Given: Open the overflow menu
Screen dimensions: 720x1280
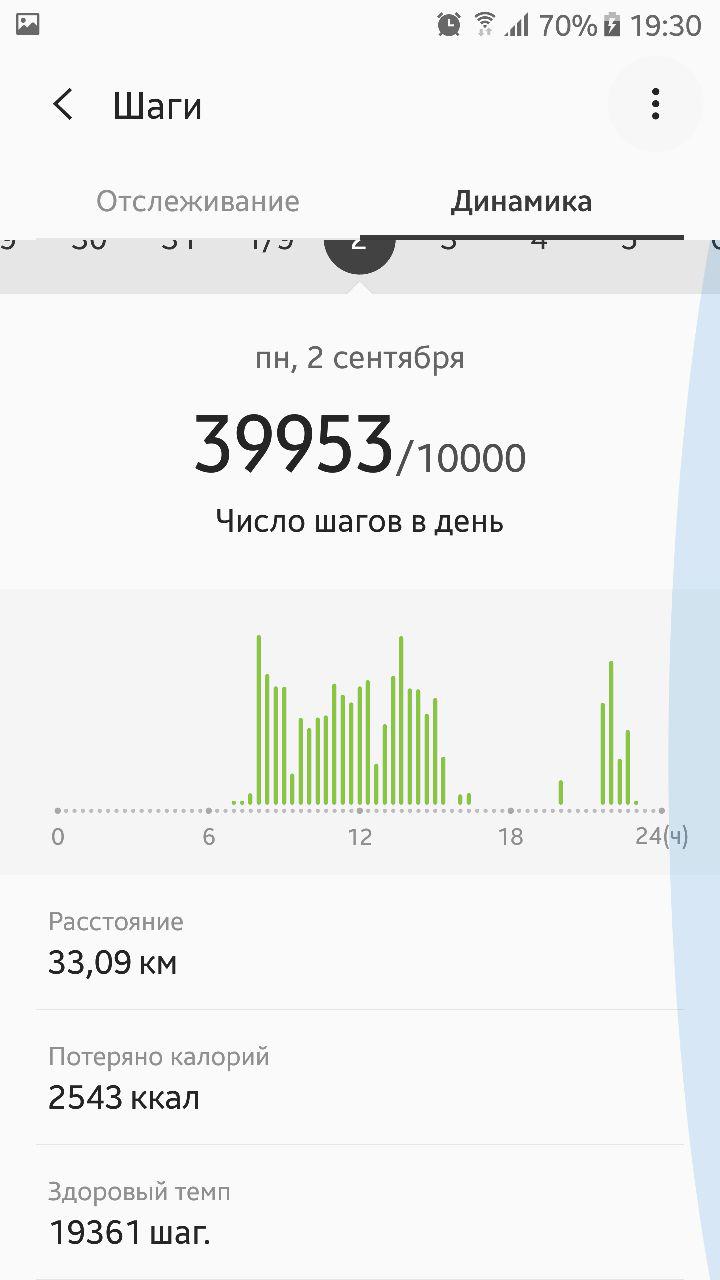Looking at the screenshot, I should coord(655,104).
